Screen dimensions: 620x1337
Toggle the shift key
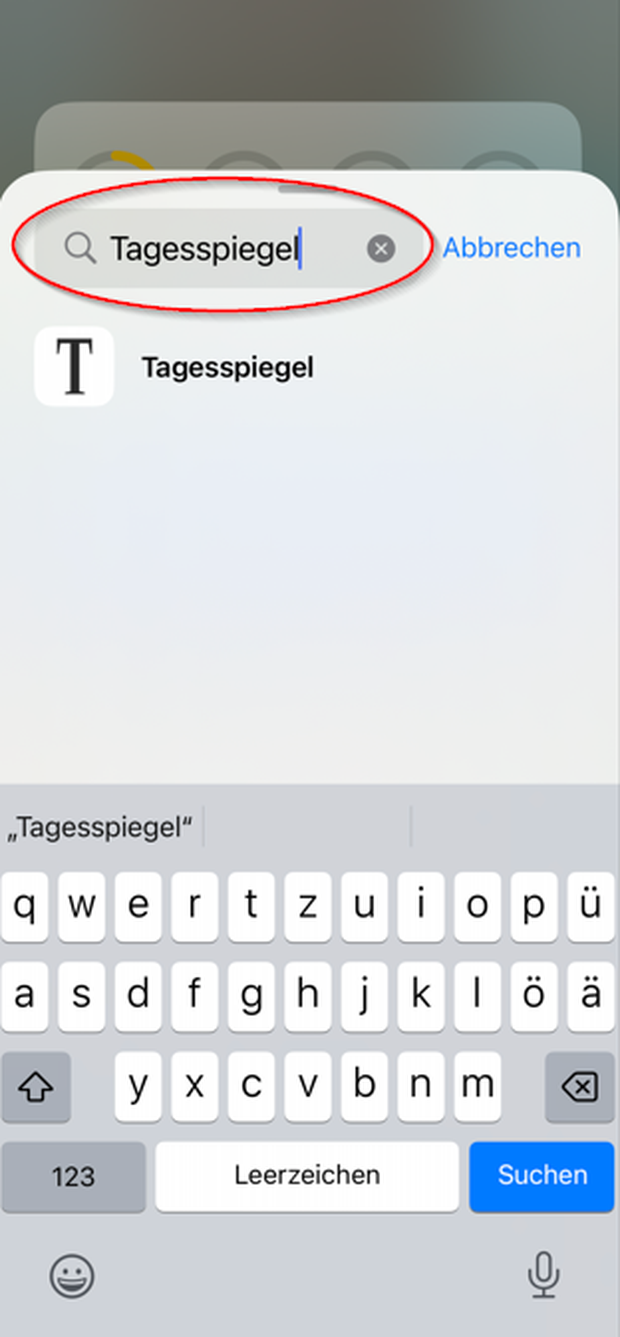(x=36, y=1086)
